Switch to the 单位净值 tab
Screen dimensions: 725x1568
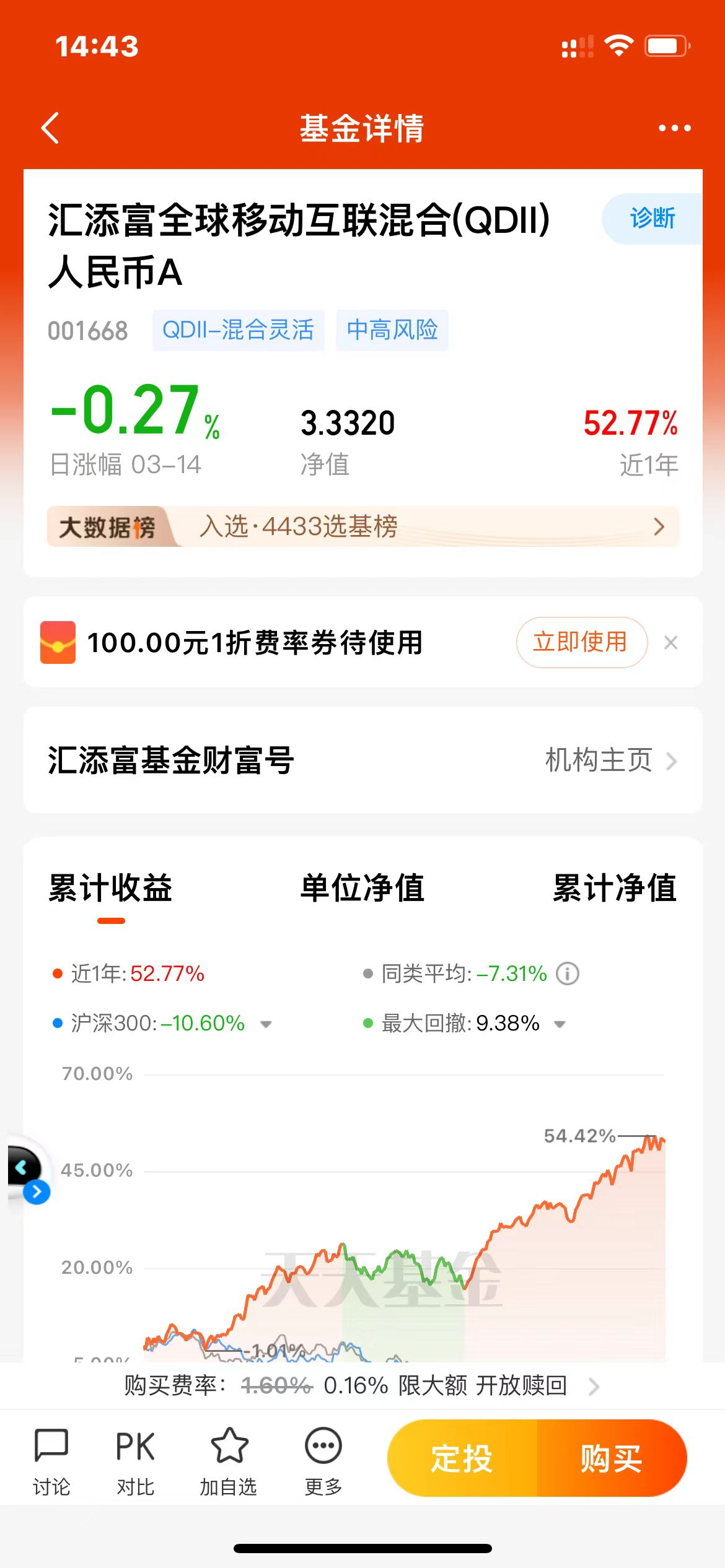point(361,888)
